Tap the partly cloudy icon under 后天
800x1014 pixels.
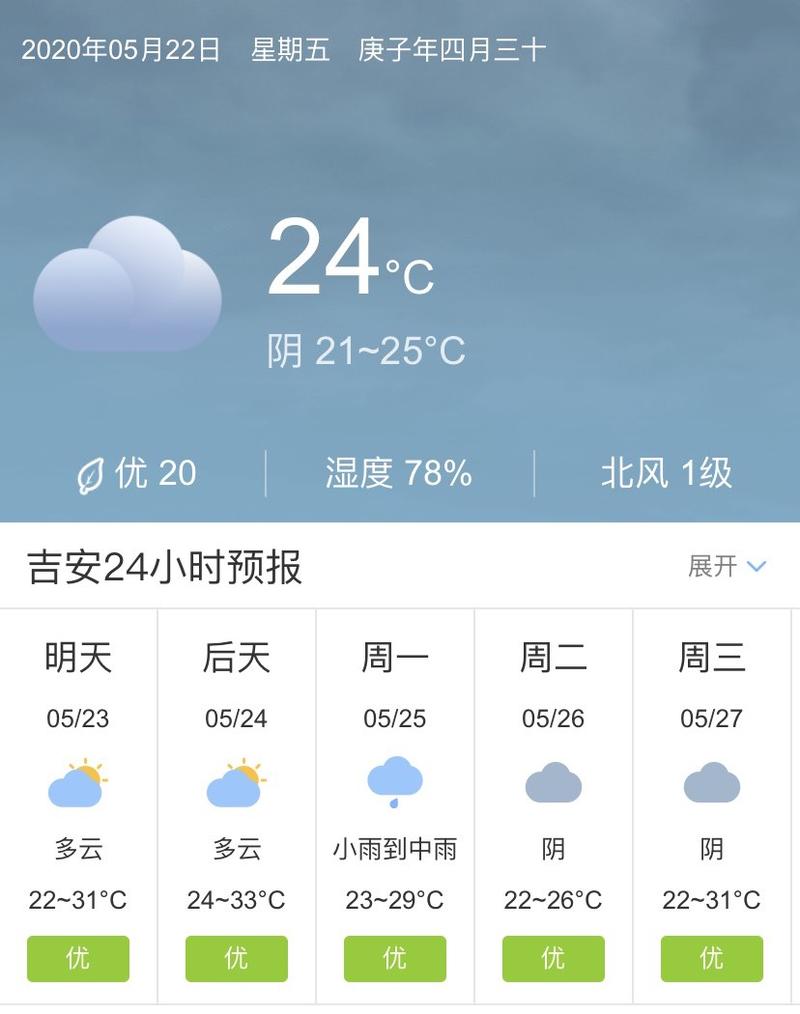click(x=236, y=786)
